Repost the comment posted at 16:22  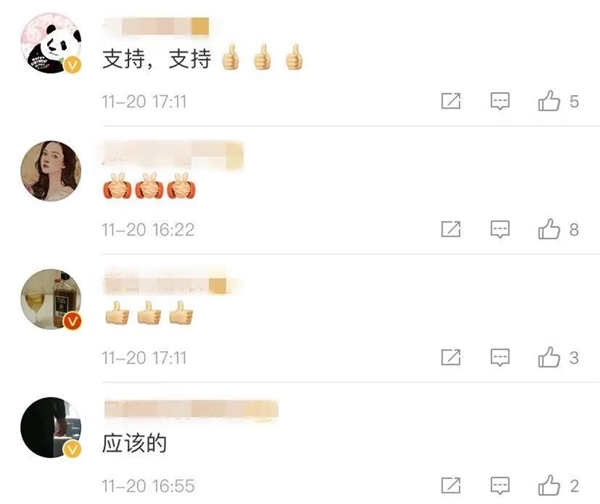(451, 229)
